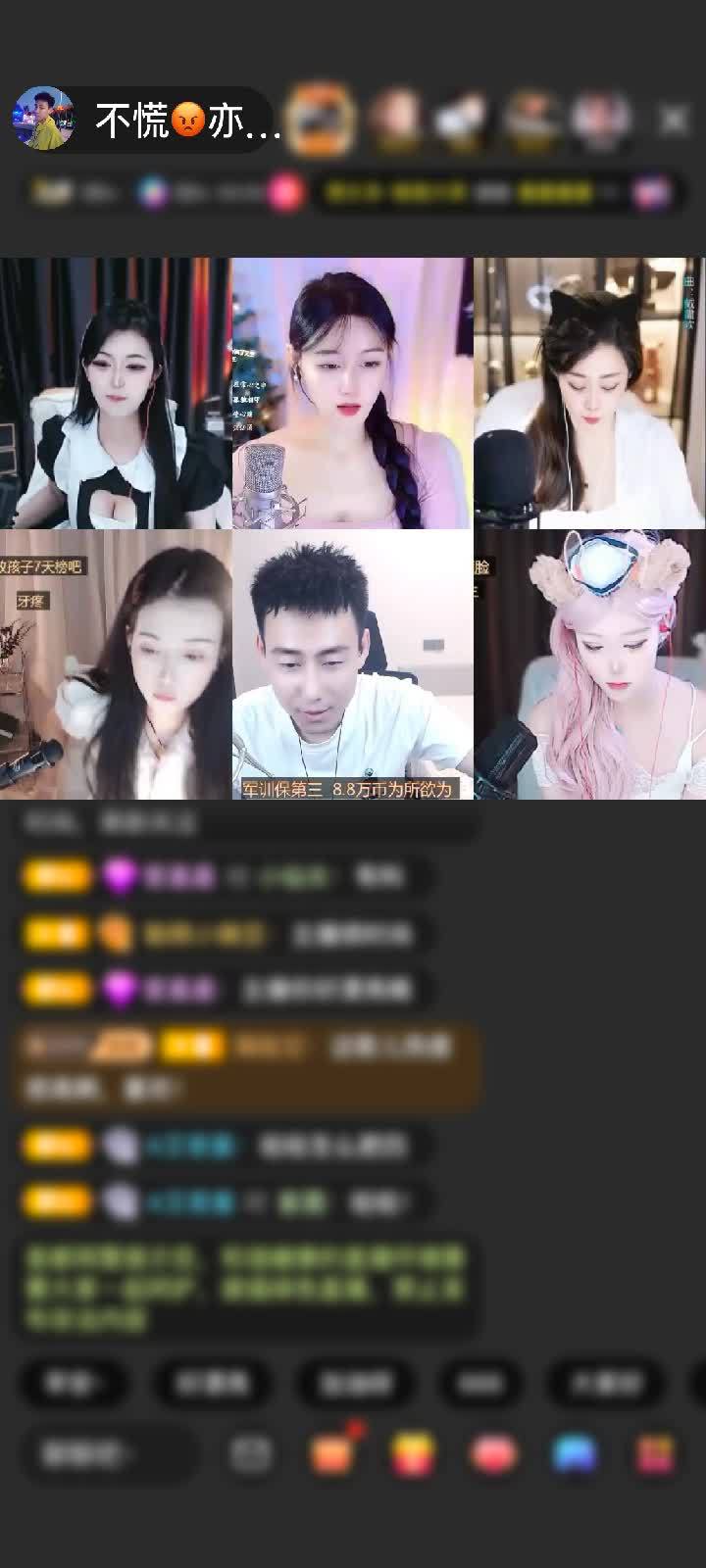This screenshot has width=706, height=1568.
Task: Select the guest wearing black cat ears
Action: 588,392
